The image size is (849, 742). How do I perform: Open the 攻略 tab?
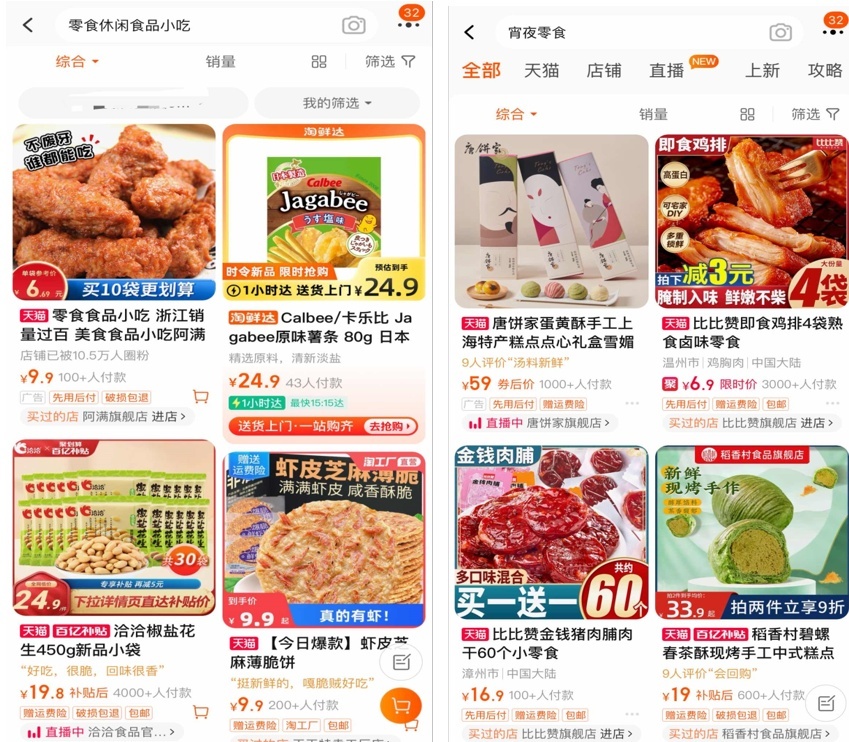click(825, 70)
